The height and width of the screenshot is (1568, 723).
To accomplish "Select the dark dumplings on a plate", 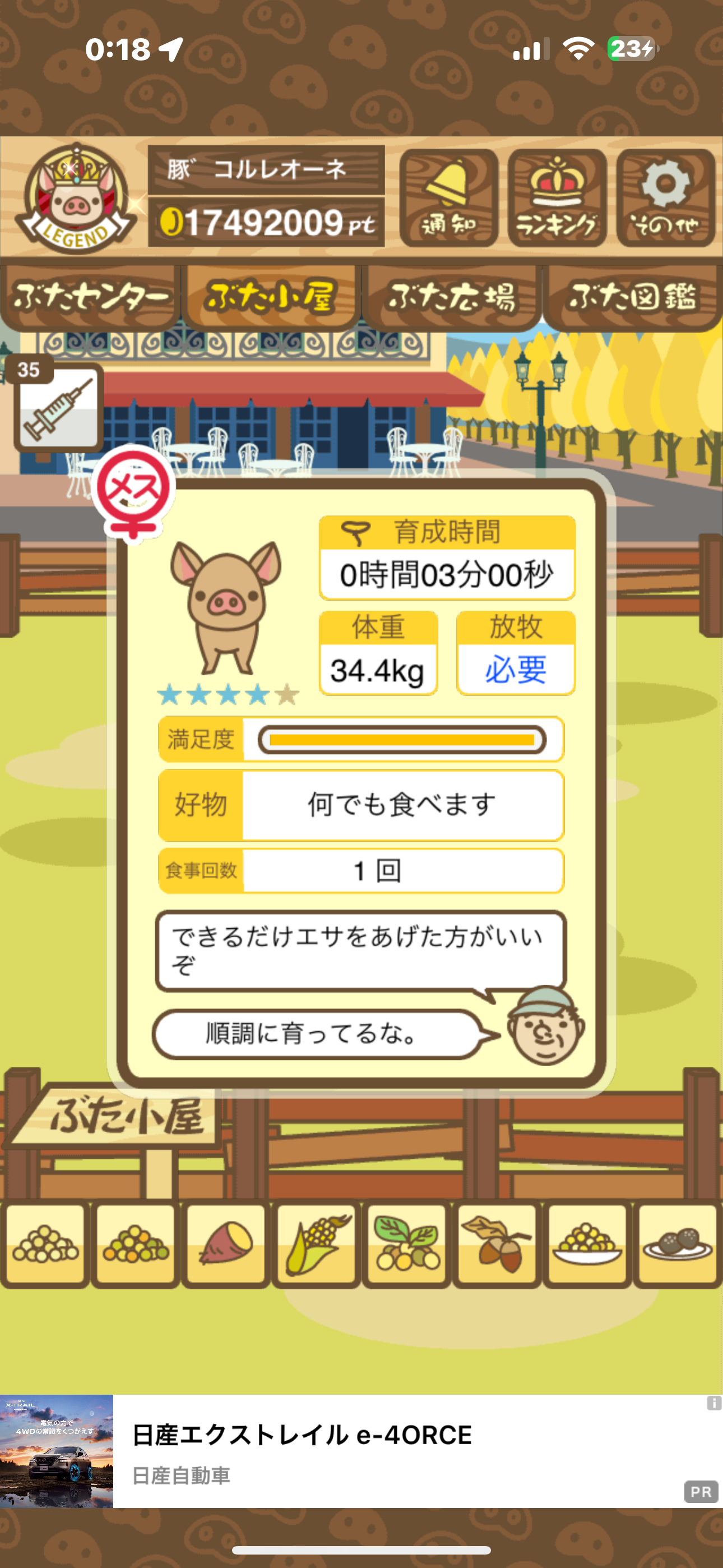I will coord(676,1245).
